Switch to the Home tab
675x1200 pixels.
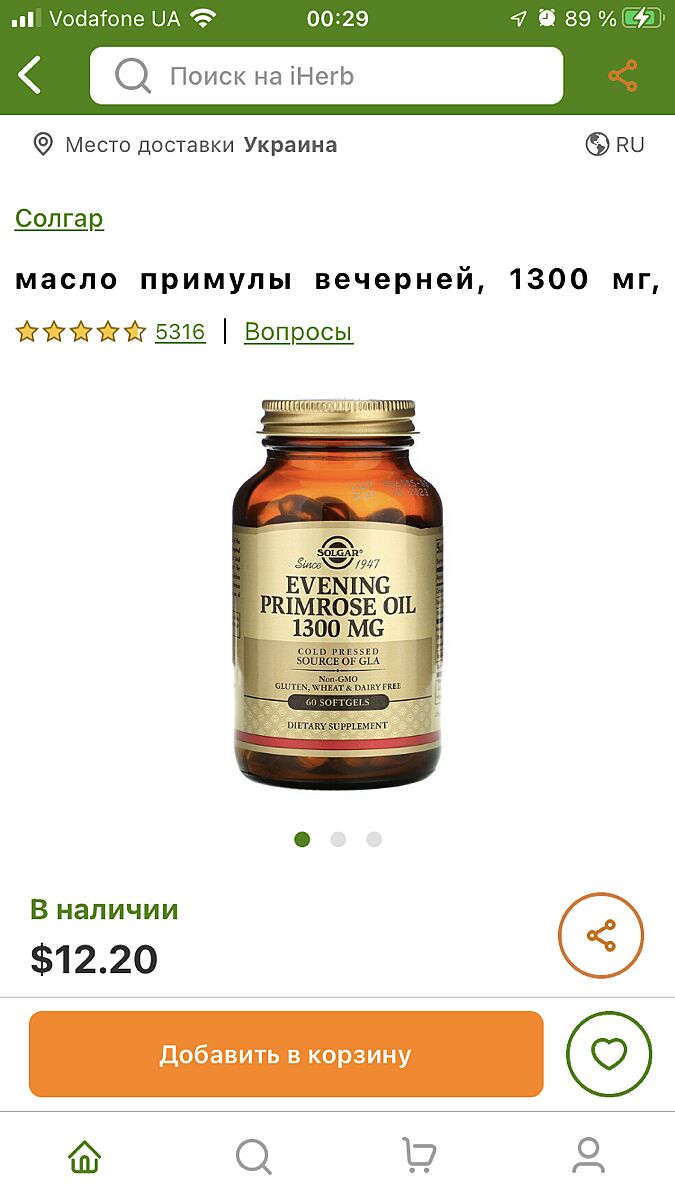pyautogui.click(x=85, y=1157)
